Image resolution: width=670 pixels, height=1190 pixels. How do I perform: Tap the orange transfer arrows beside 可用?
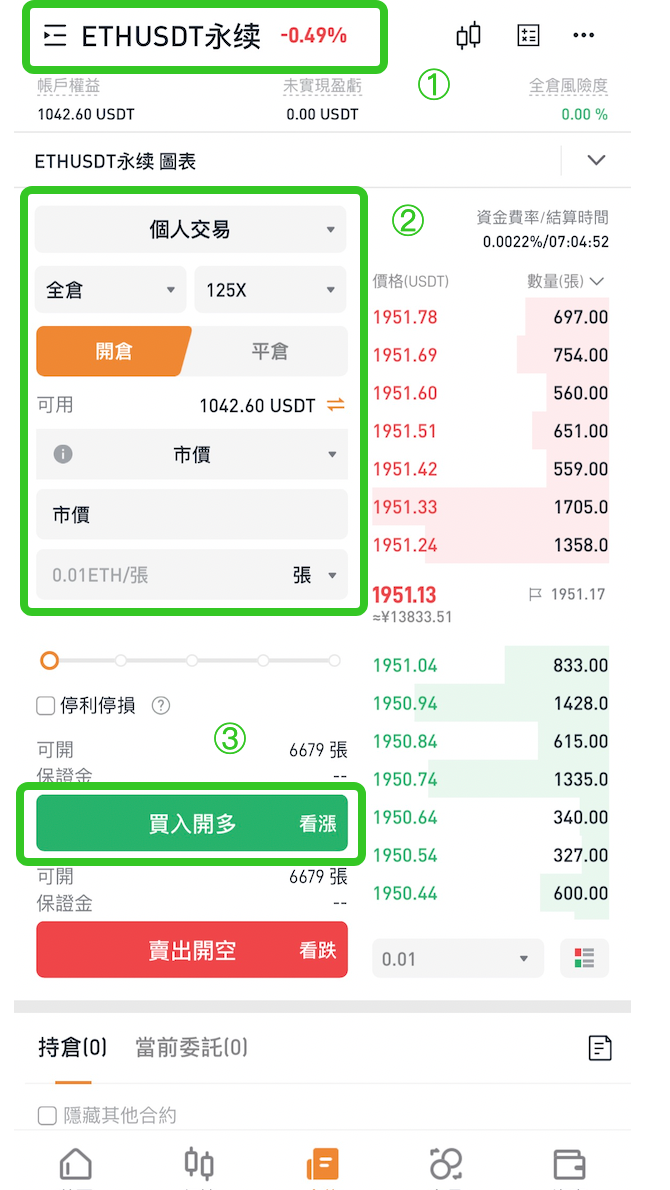tap(336, 405)
